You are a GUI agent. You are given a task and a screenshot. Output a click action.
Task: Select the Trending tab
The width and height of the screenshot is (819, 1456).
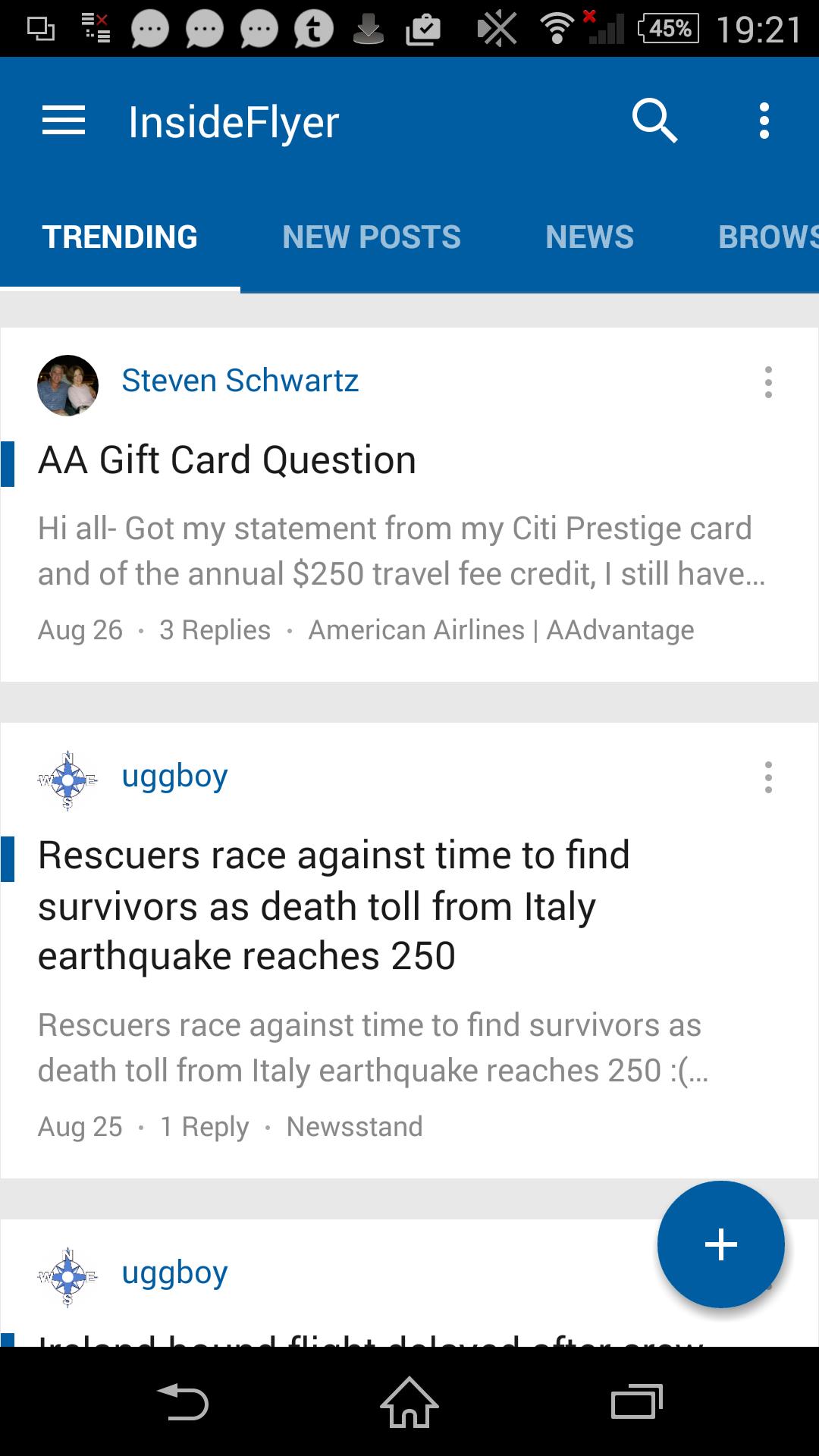[120, 237]
